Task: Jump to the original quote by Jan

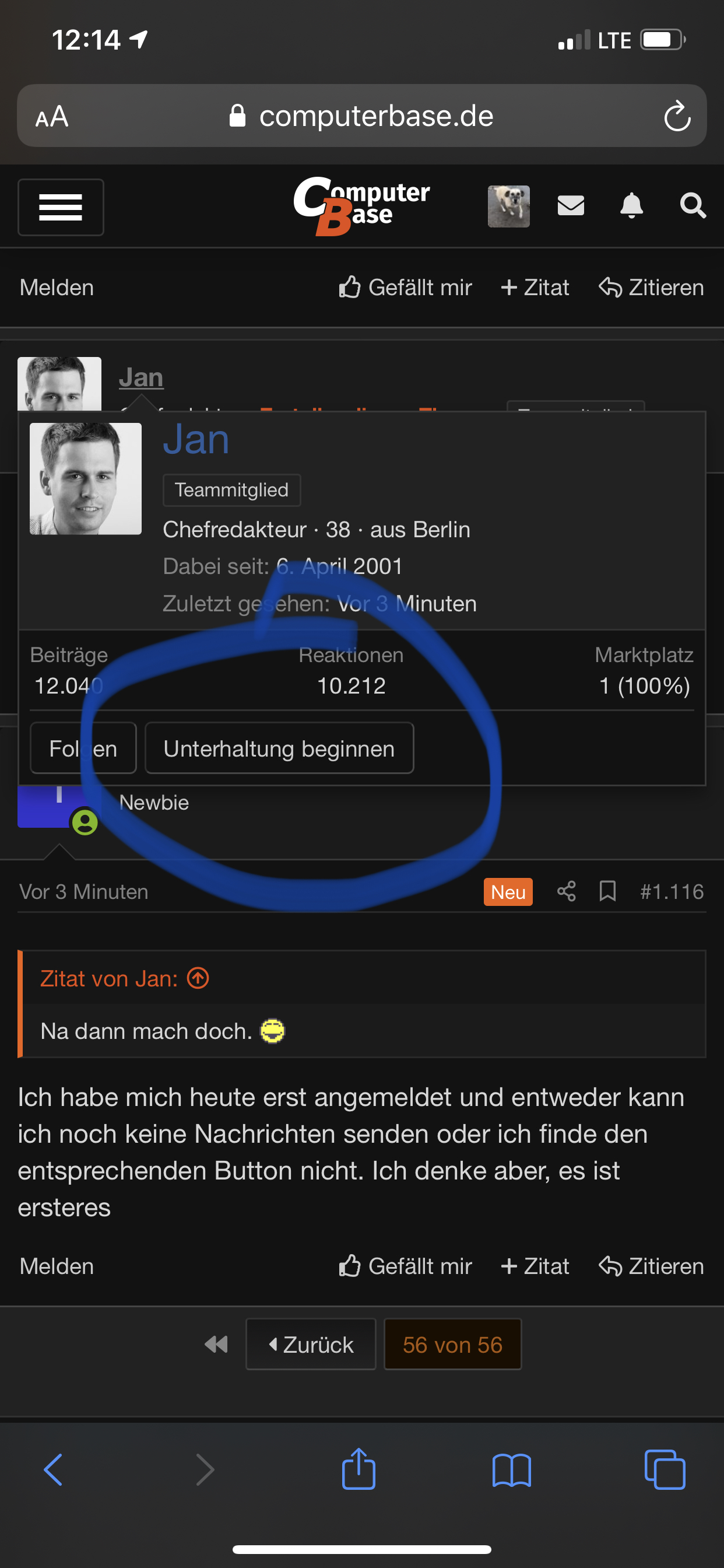Action: tap(198, 978)
